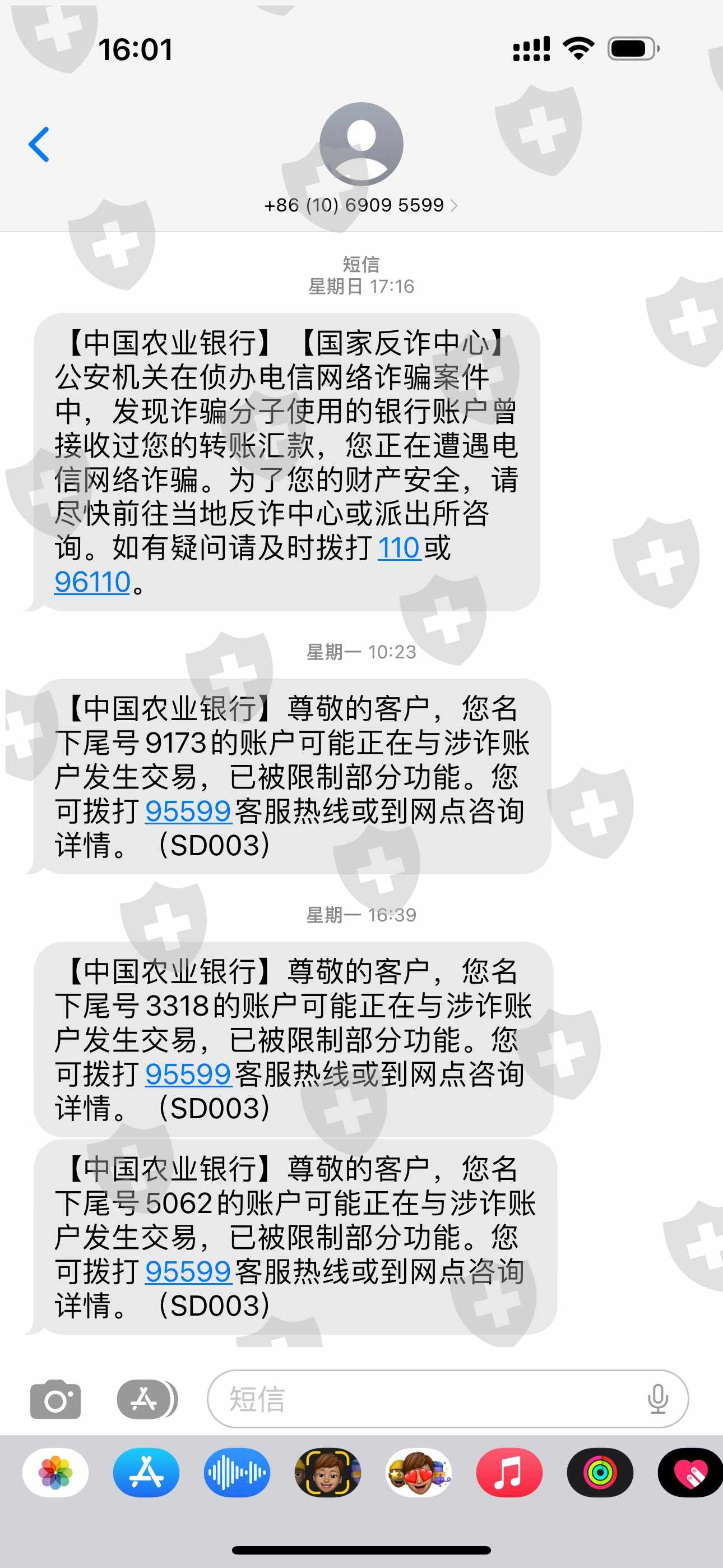Open the camera to attach a photo
Screen dimensions: 723x1568
coord(55,1399)
